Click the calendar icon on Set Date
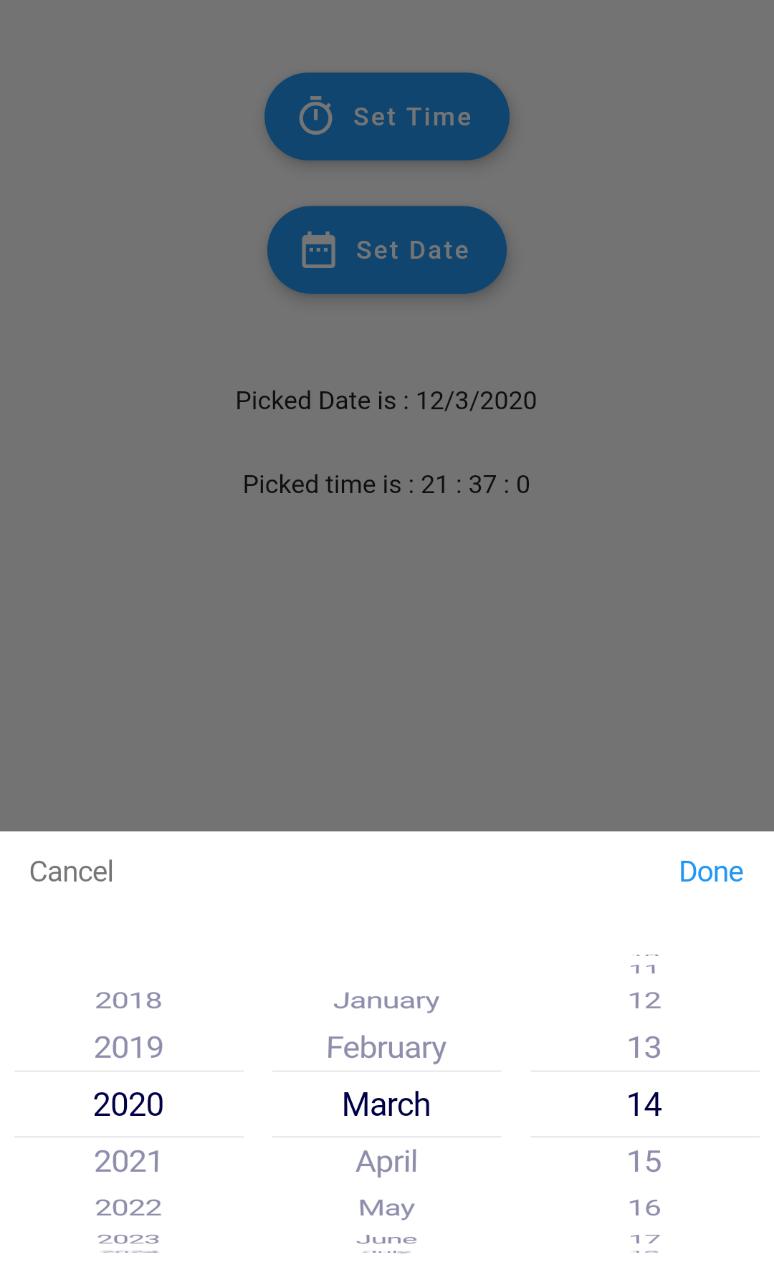 pyautogui.click(x=318, y=250)
